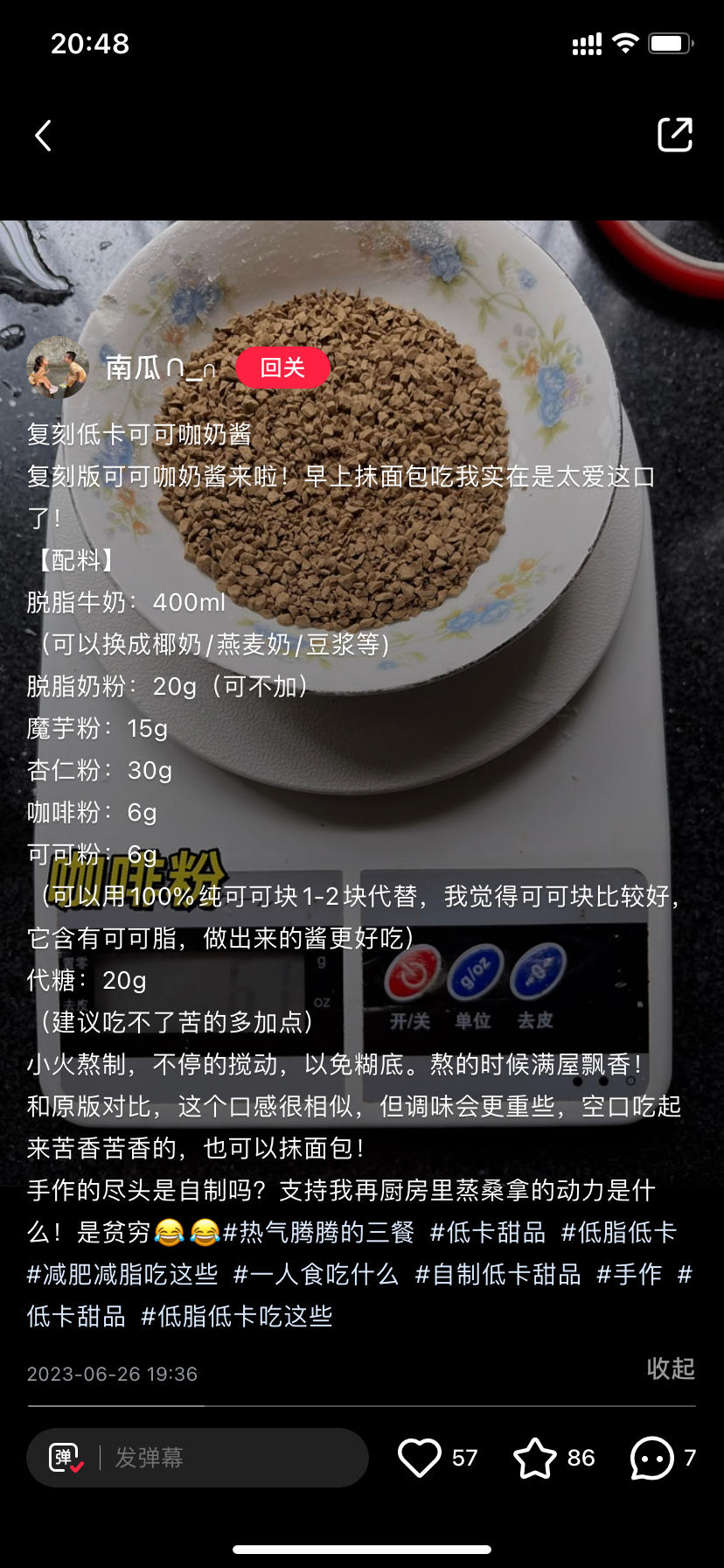The width and height of the screenshot is (724, 1568).
Task: Share this video post
Action: point(674,135)
